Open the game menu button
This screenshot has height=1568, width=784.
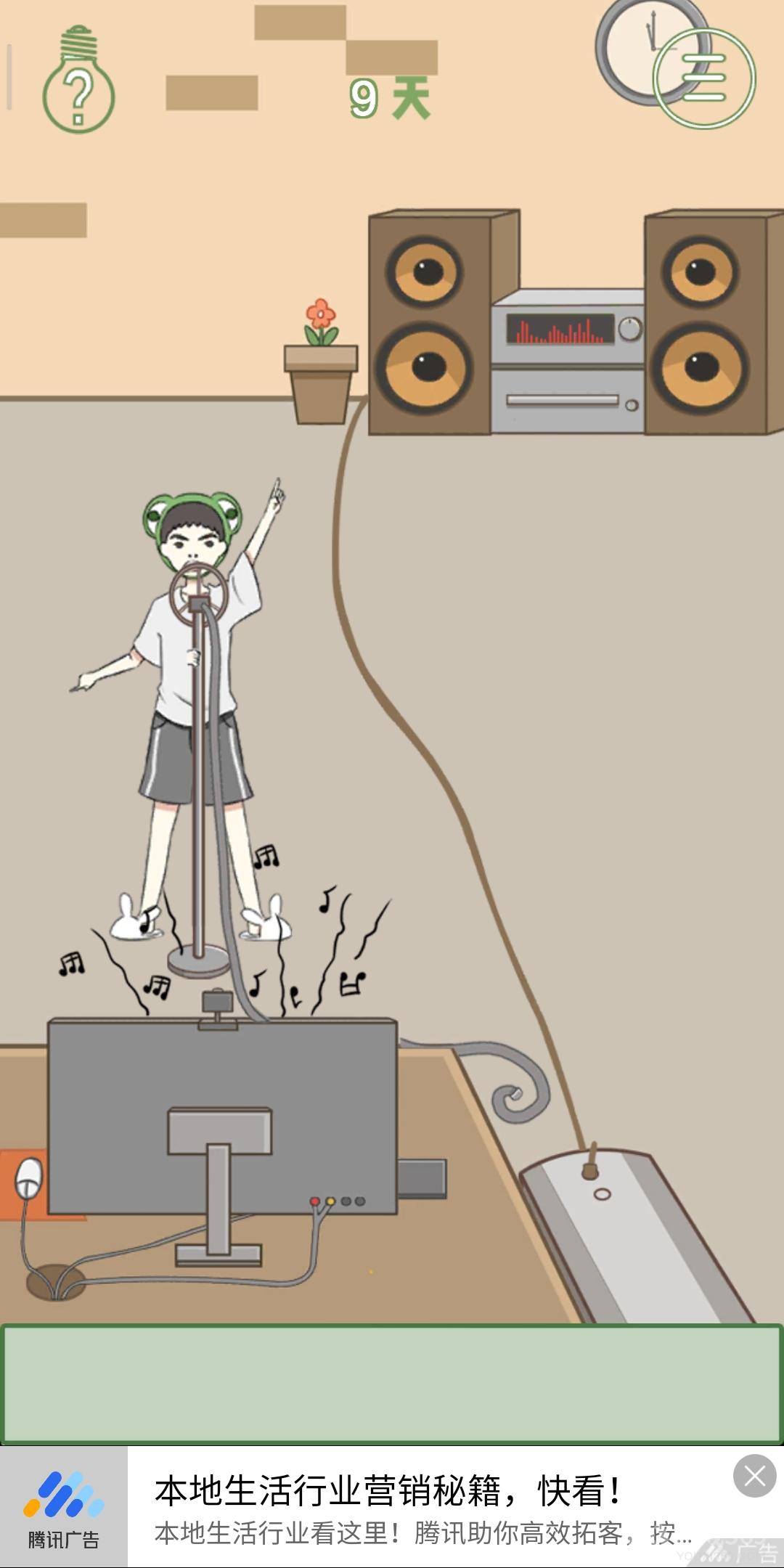click(x=703, y=78)
